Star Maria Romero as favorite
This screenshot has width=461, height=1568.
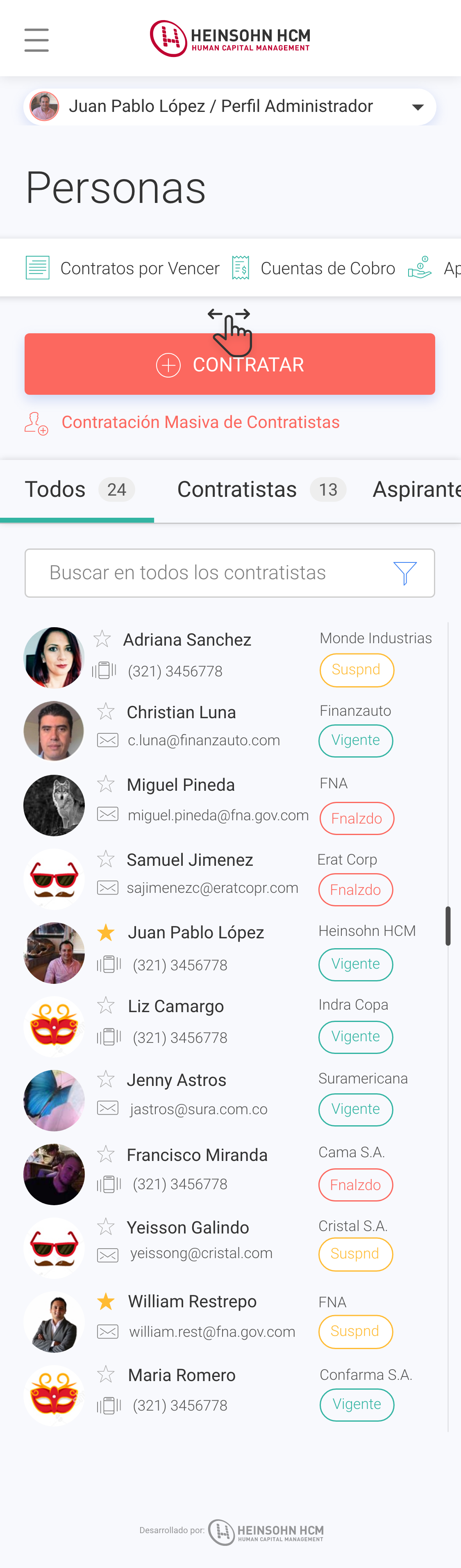106,1374
